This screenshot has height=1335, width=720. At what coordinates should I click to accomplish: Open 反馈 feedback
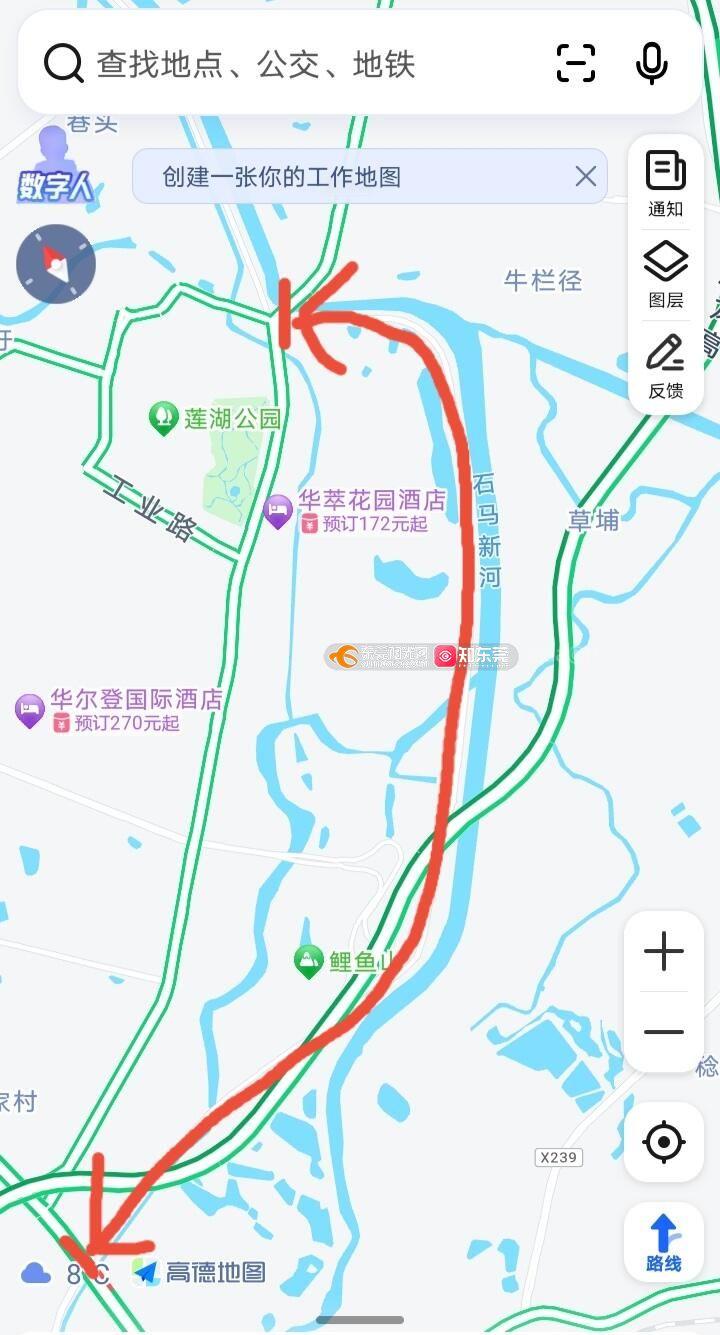click(x=666, y=365)
